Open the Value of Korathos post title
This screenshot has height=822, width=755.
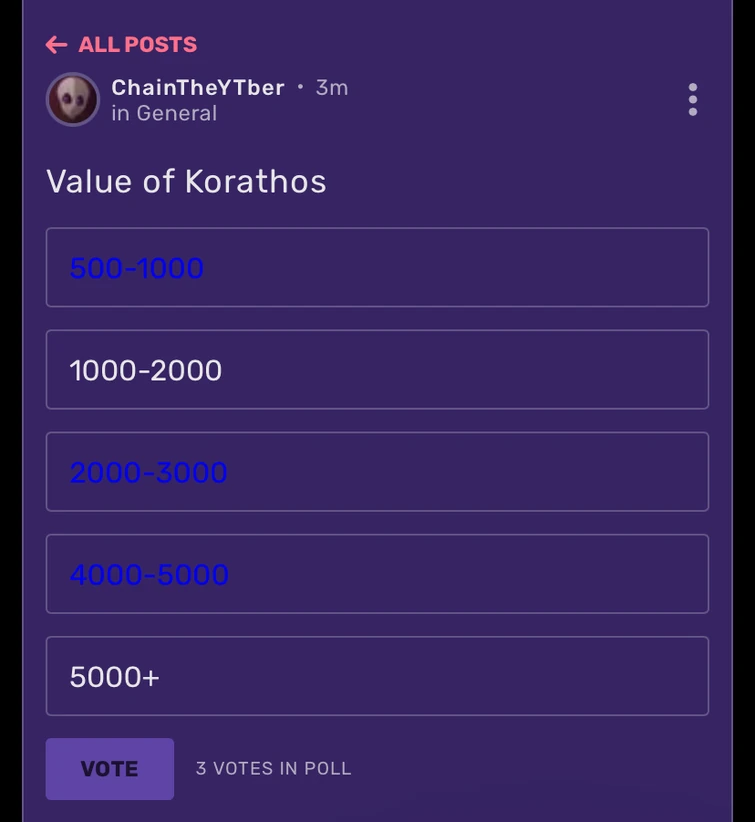point(186,182)
